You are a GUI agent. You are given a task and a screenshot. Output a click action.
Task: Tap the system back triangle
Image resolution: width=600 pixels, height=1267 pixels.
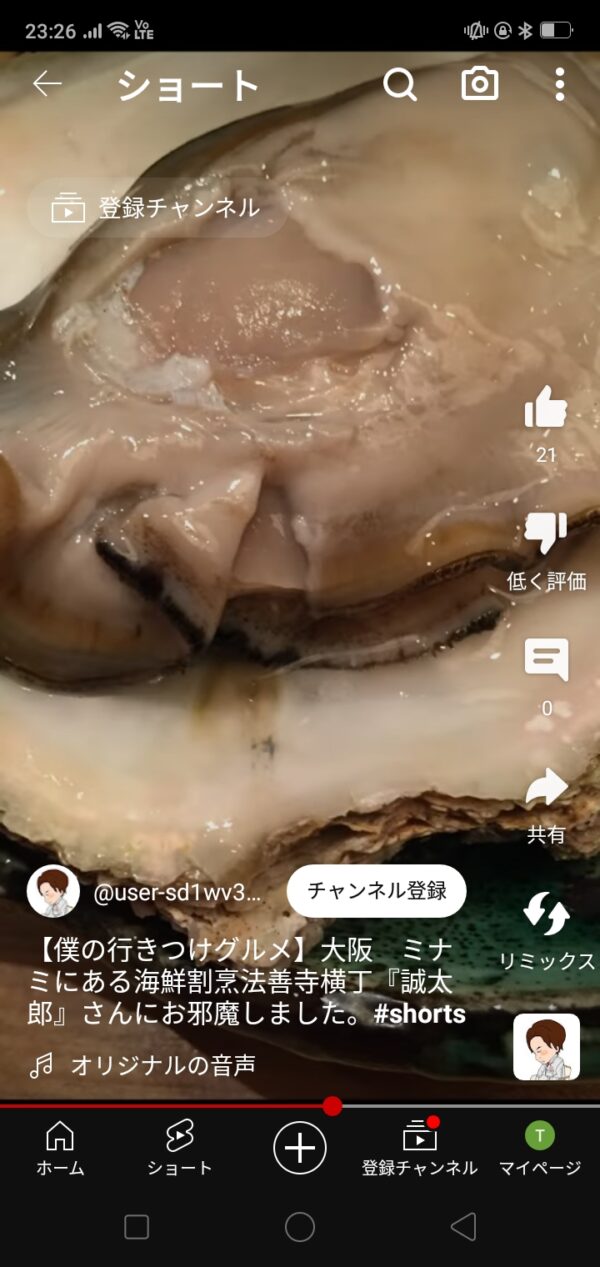tap(462, 1227)
